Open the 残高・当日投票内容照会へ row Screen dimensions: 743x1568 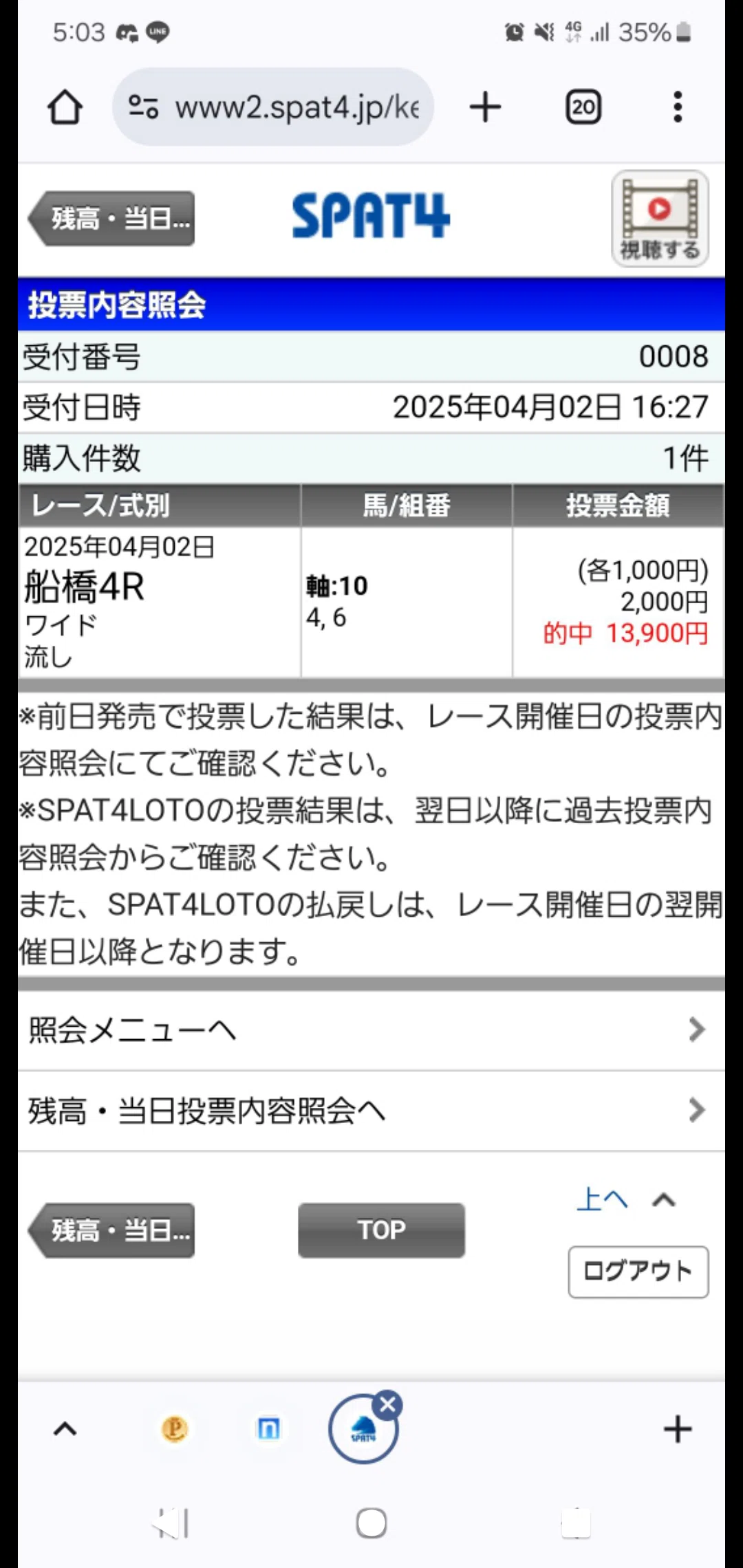[x=371, y=1111]
